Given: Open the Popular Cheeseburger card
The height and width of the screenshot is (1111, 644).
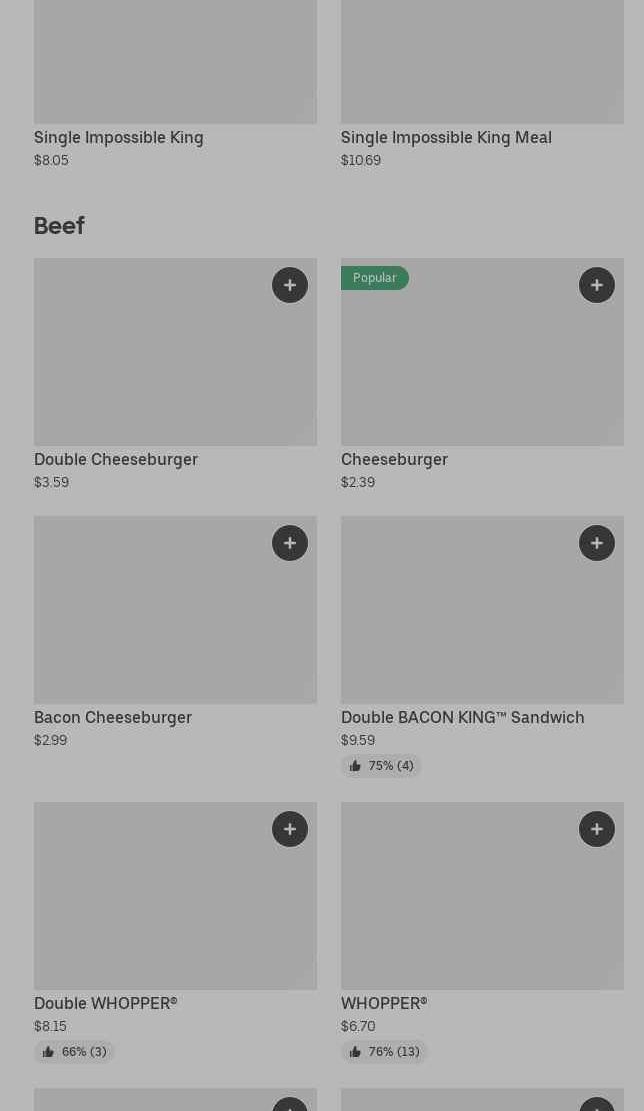Looking at the screenshot, I should click(482, 375).
